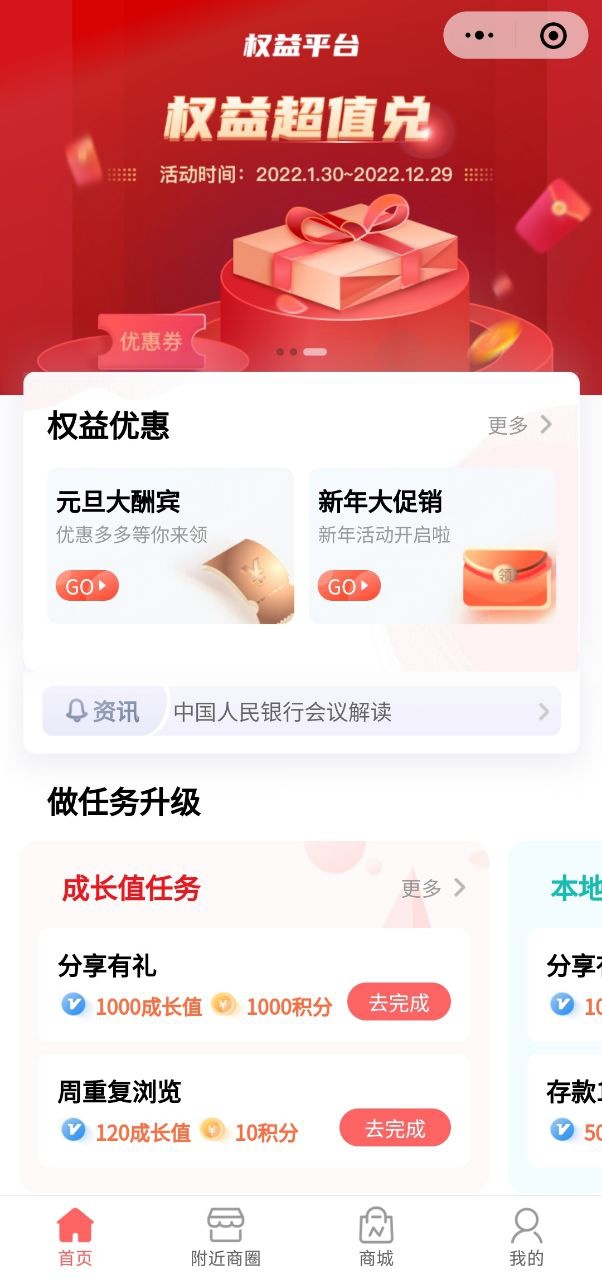The width and height of the screenshot is (602, 1279).
Task: Tap 去完成 for the 分享有礼 task
Action: 398,1002
